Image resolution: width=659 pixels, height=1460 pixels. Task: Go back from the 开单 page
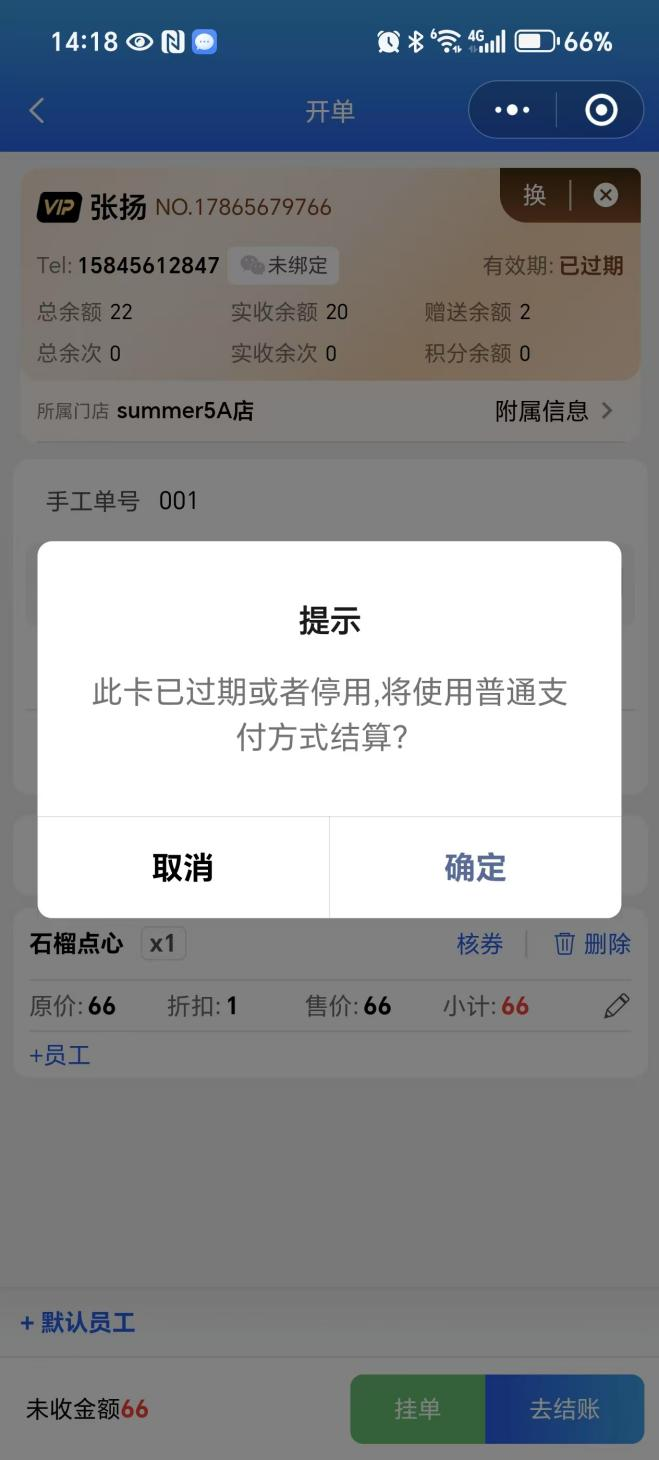[x=37, y=110]
